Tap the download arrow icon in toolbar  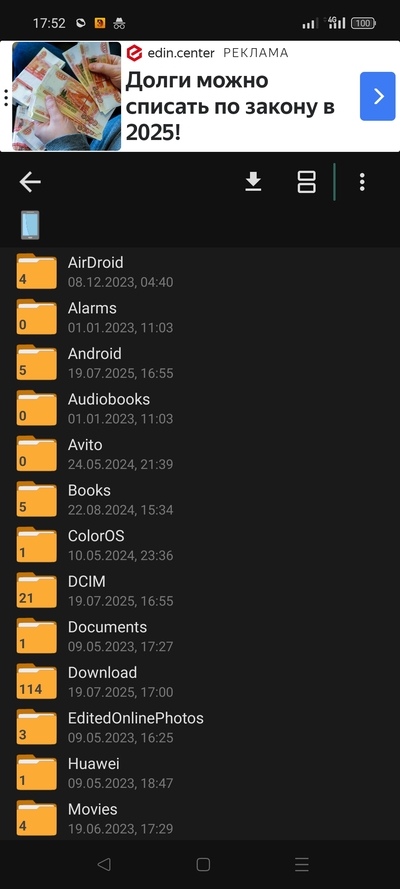(253, 182)
